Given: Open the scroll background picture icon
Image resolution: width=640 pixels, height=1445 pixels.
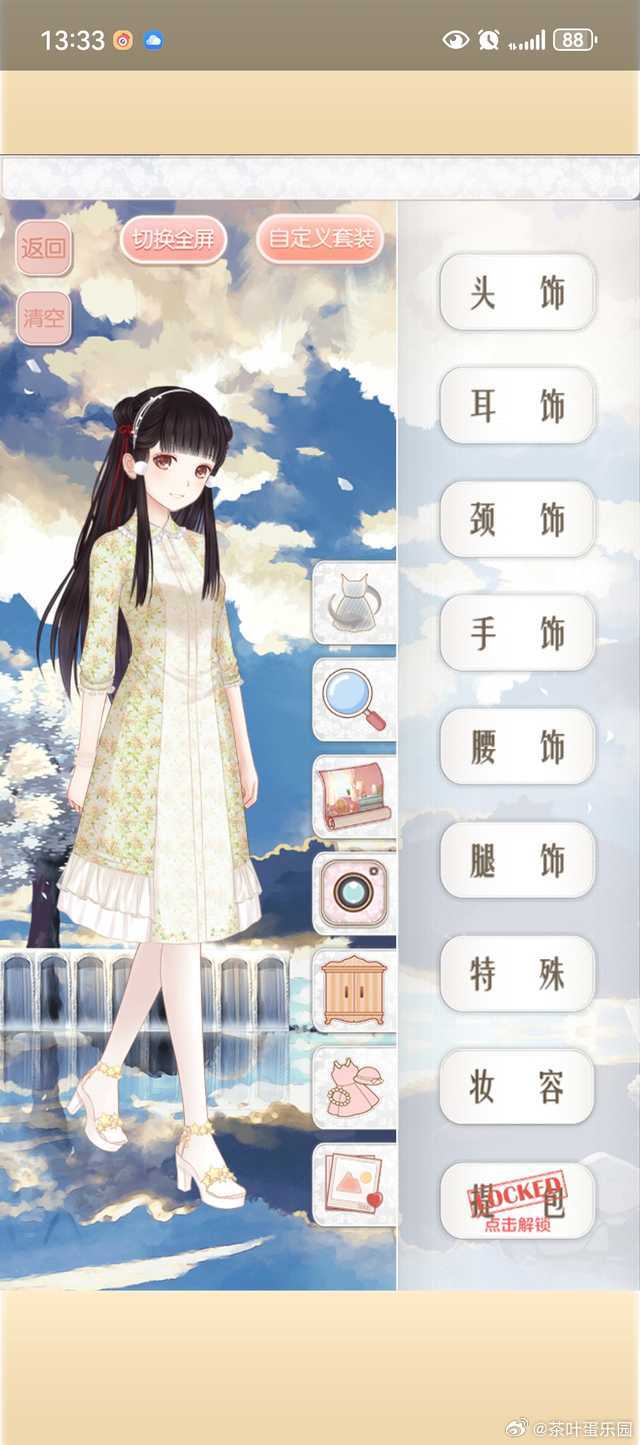Looking at the screenshot, I should coord(356,796).
